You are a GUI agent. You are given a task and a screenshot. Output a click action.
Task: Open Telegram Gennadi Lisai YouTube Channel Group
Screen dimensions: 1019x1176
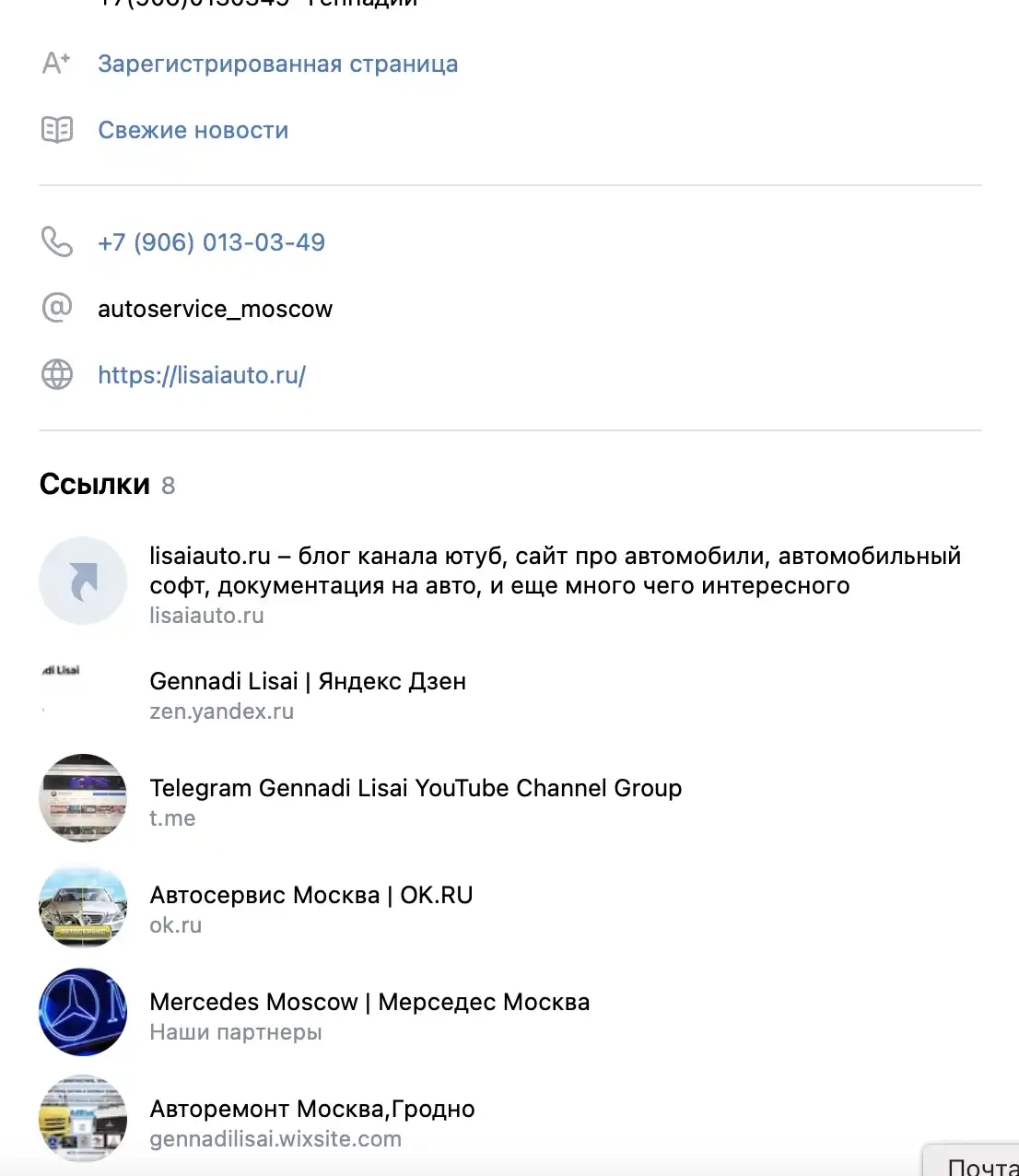(x=416, y=789)
